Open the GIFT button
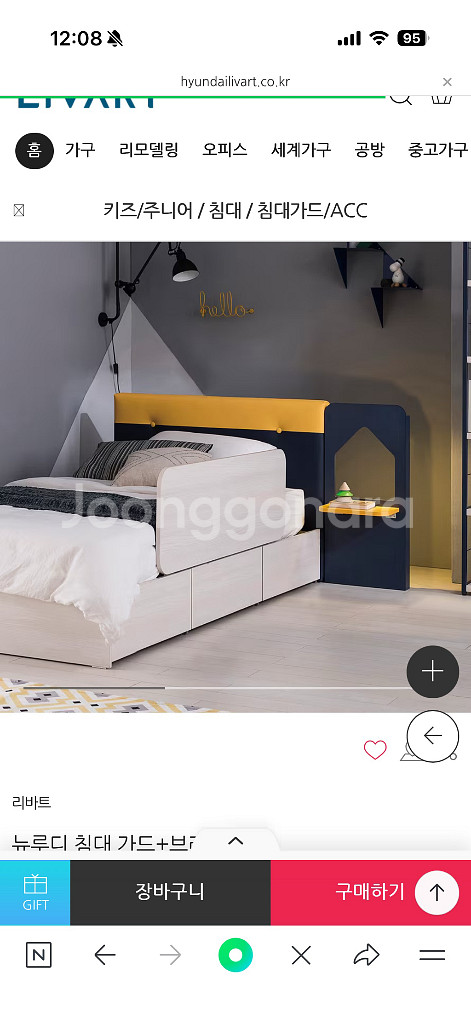 tap(35, 893)
